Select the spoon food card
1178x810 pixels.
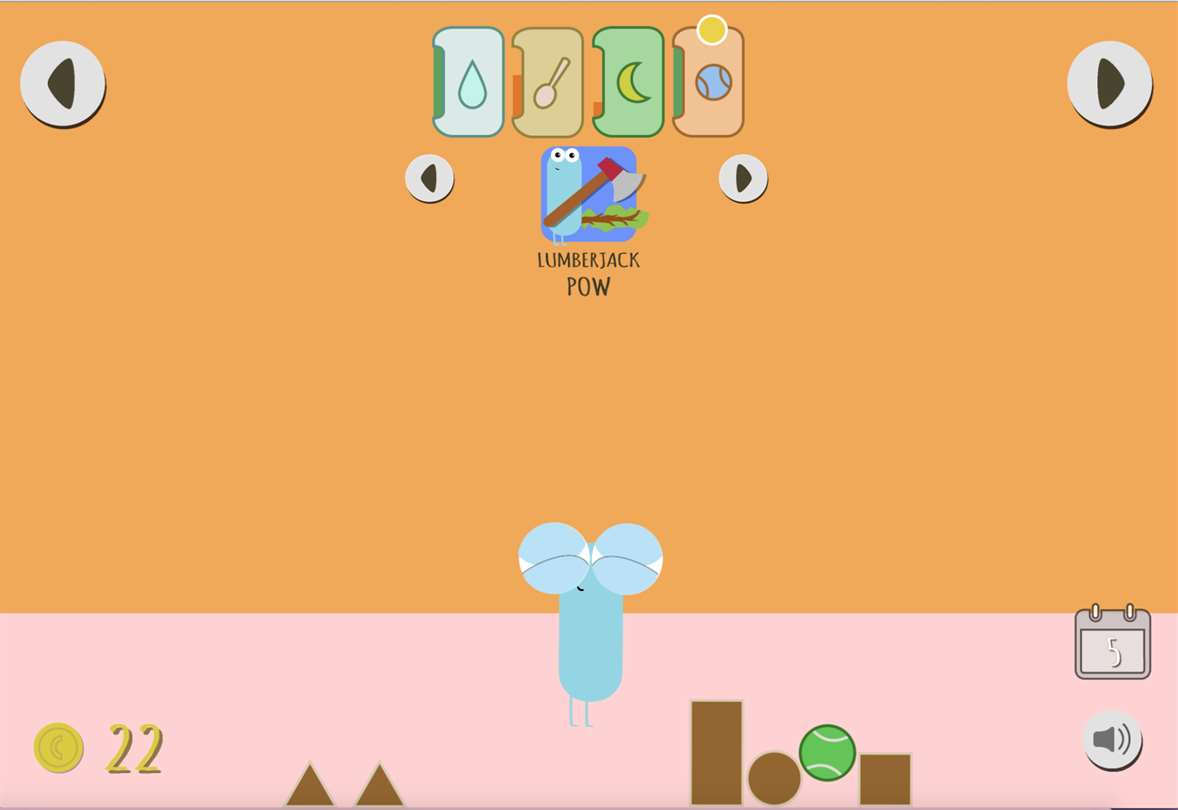pyautogui.click(x=548, y=82)
